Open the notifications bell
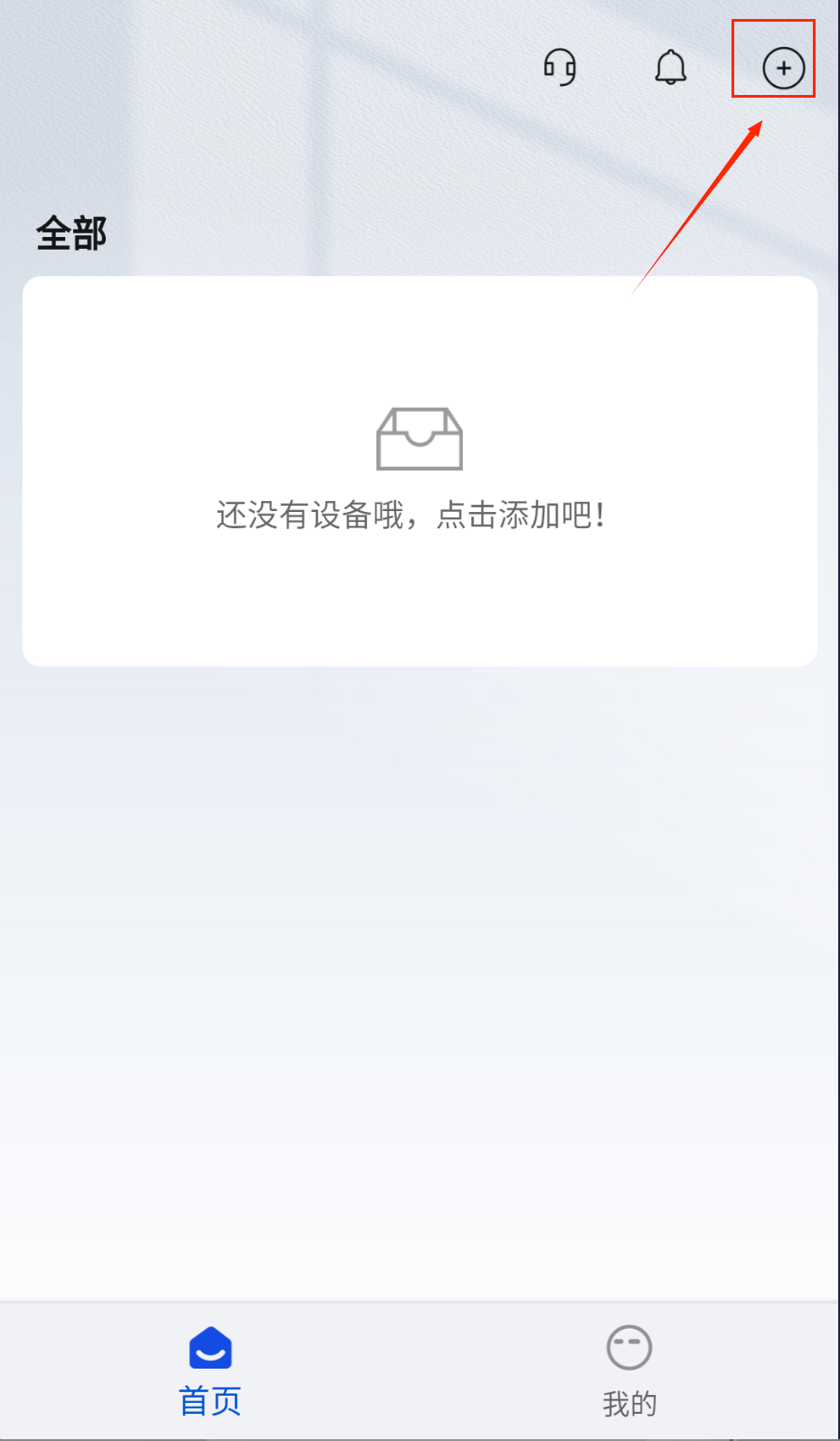Screen dimensions: 840x1441 pyautogui.click(x=670, y=67)
